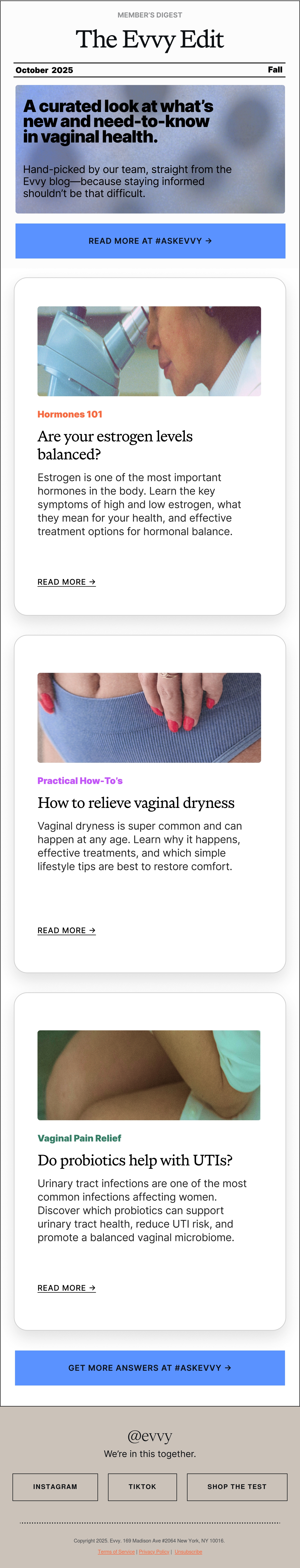Image resolution: width=300 pixels, height=1568 pixels.
Task: Open the photo above Practical How-To's
Action: [x=149, y=718]
